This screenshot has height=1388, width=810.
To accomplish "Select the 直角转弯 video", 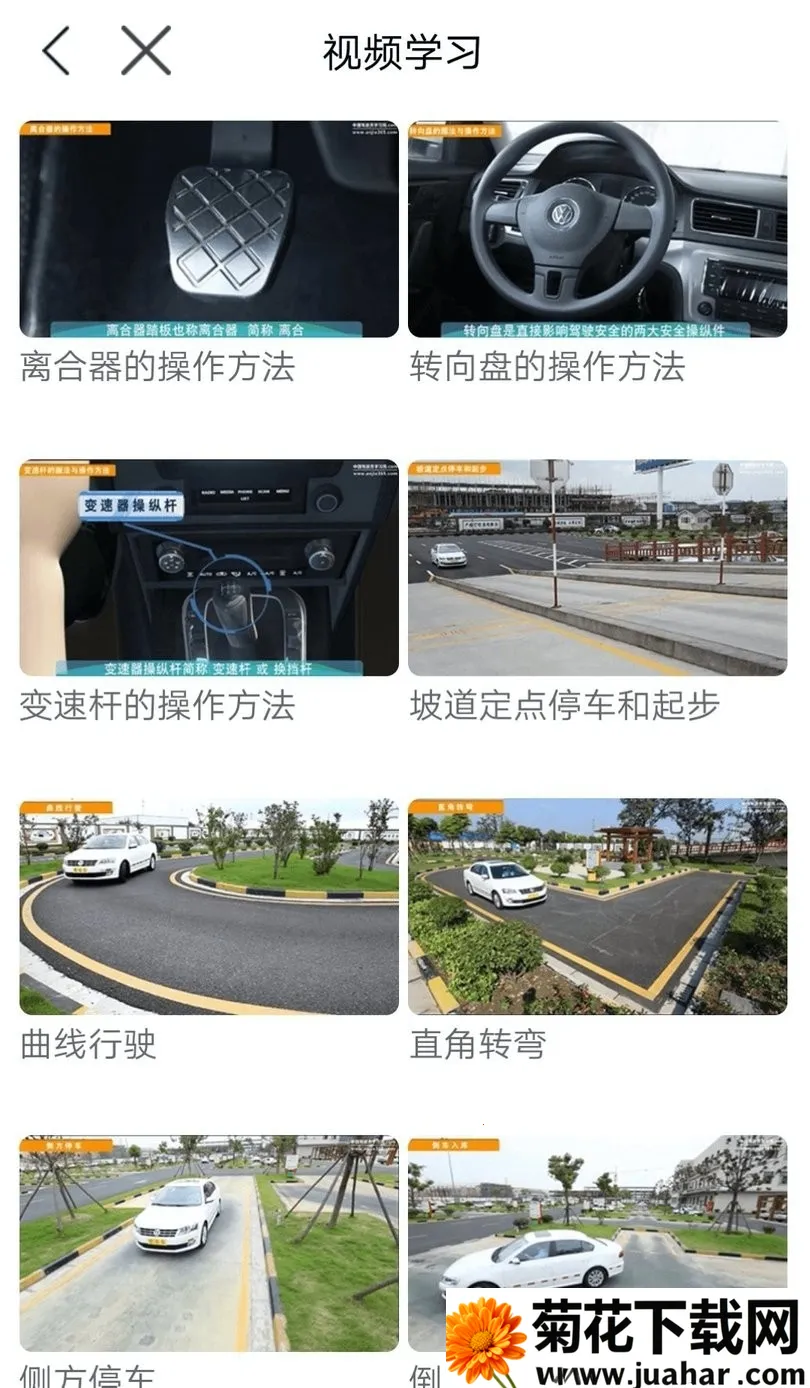I will coord(597,906).
